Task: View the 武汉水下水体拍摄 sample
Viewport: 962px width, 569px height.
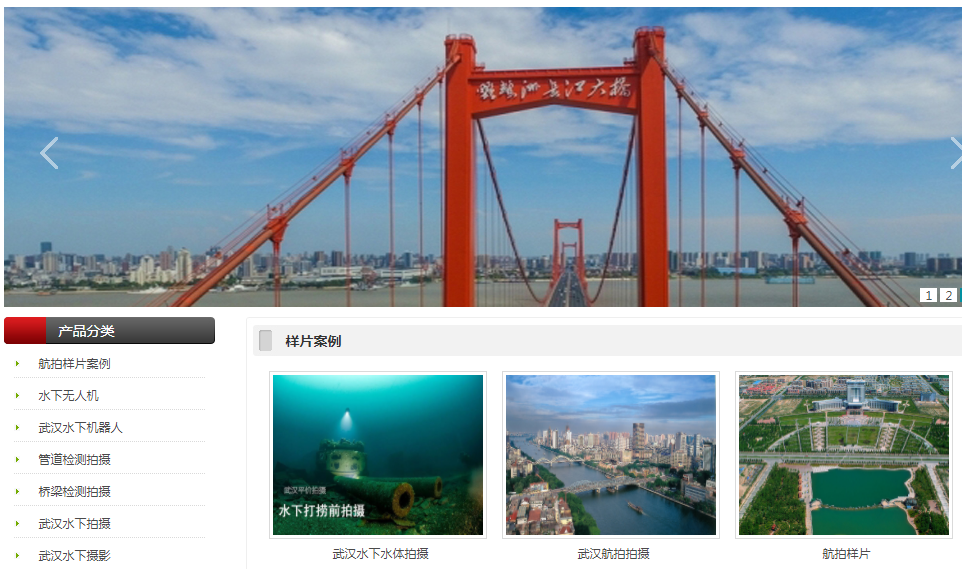Action: [x=378, y=455]
